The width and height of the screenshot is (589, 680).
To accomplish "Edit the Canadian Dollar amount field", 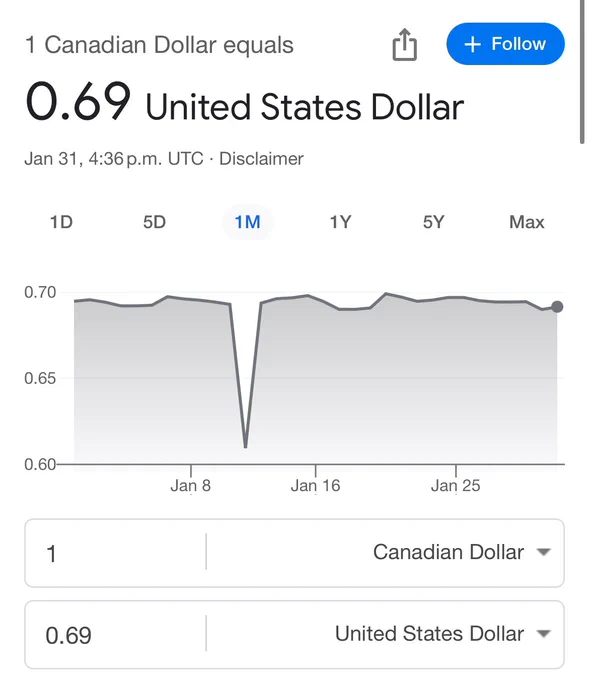I will point(115,553).
